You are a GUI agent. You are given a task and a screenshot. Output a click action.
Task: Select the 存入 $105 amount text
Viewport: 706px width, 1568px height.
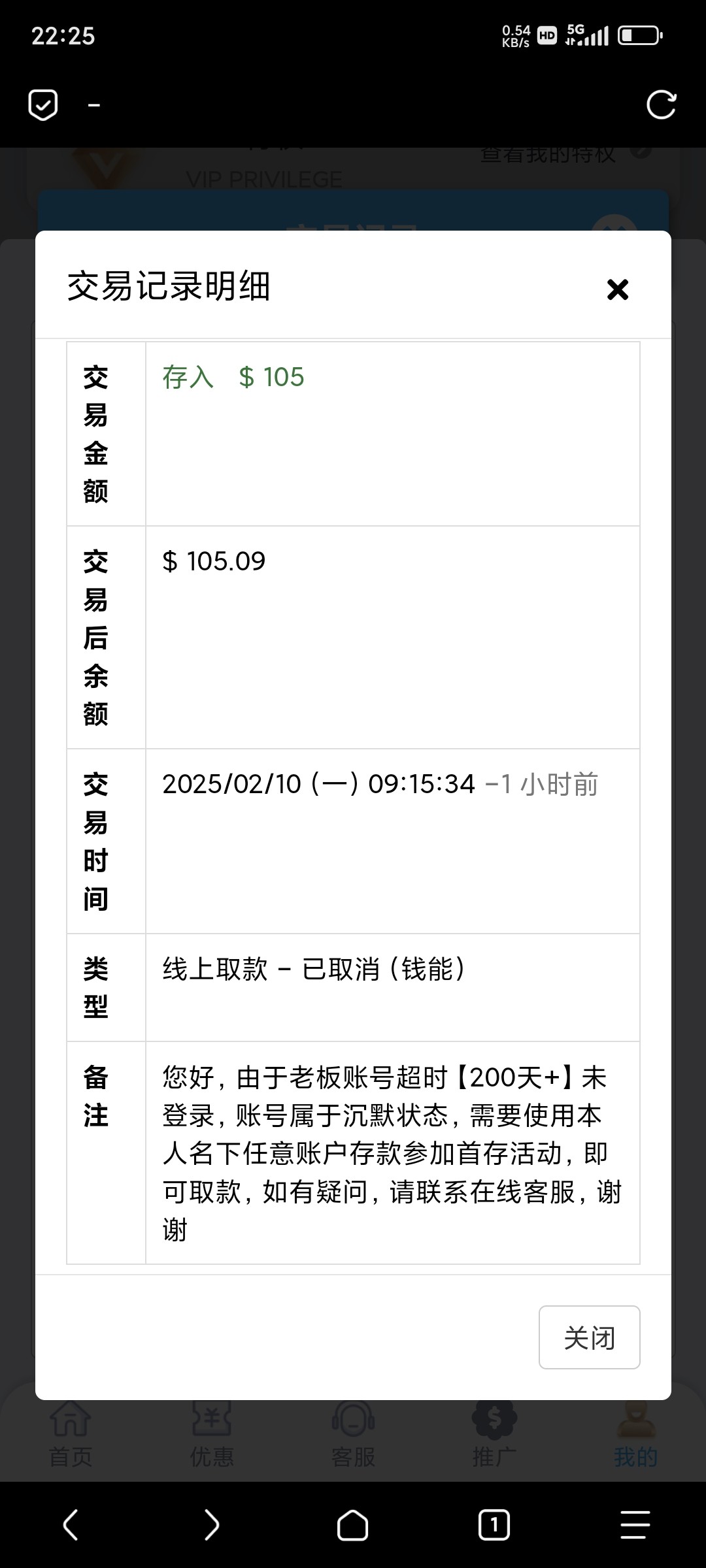[232, 377]
